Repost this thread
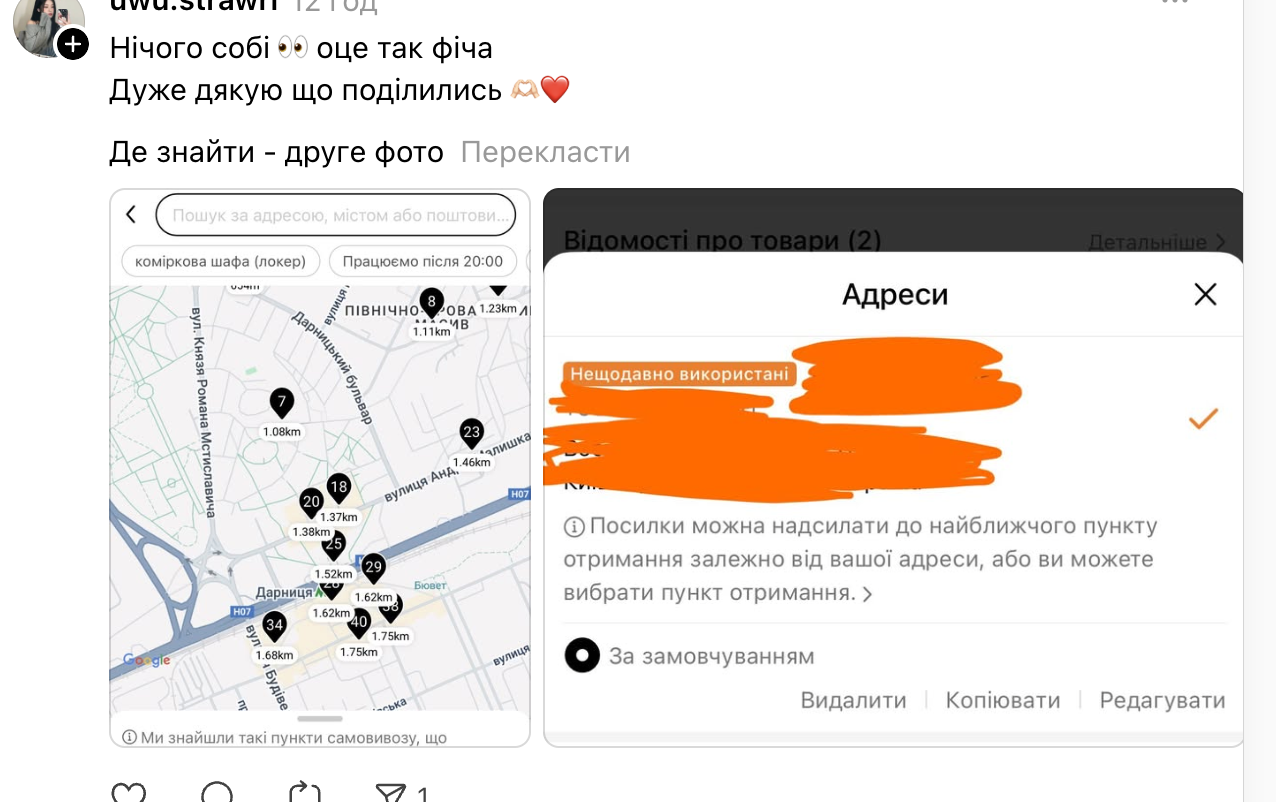1276x802 pixels. coord(303,794)
